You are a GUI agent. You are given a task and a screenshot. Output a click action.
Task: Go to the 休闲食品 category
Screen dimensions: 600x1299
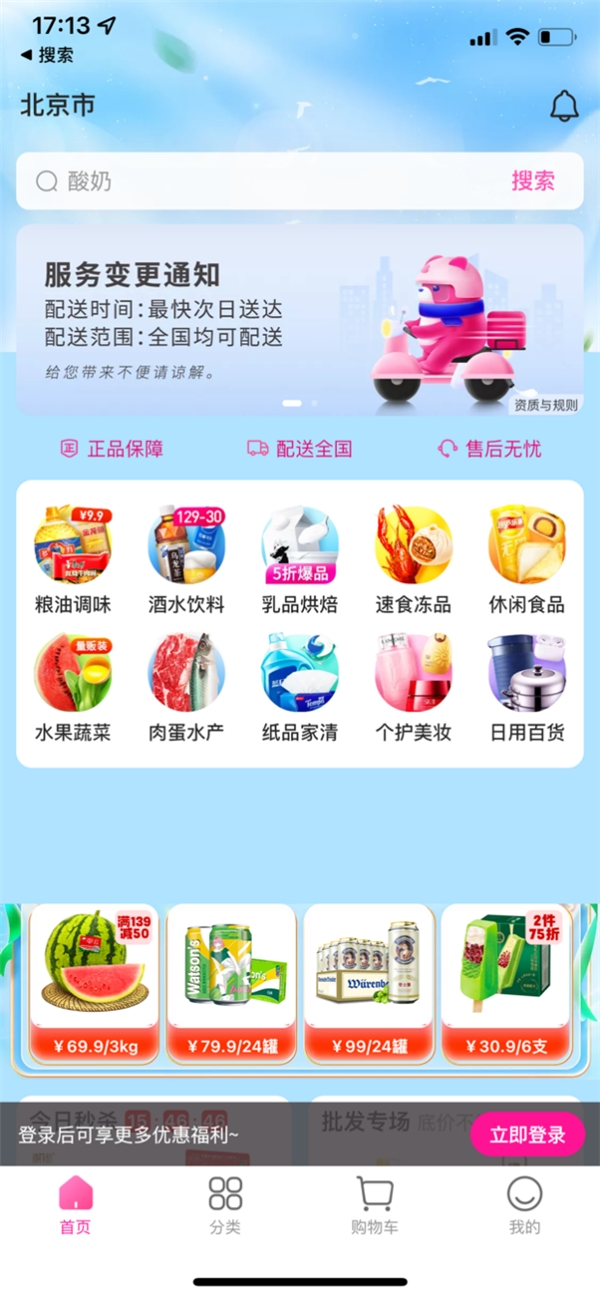(527, 560)
